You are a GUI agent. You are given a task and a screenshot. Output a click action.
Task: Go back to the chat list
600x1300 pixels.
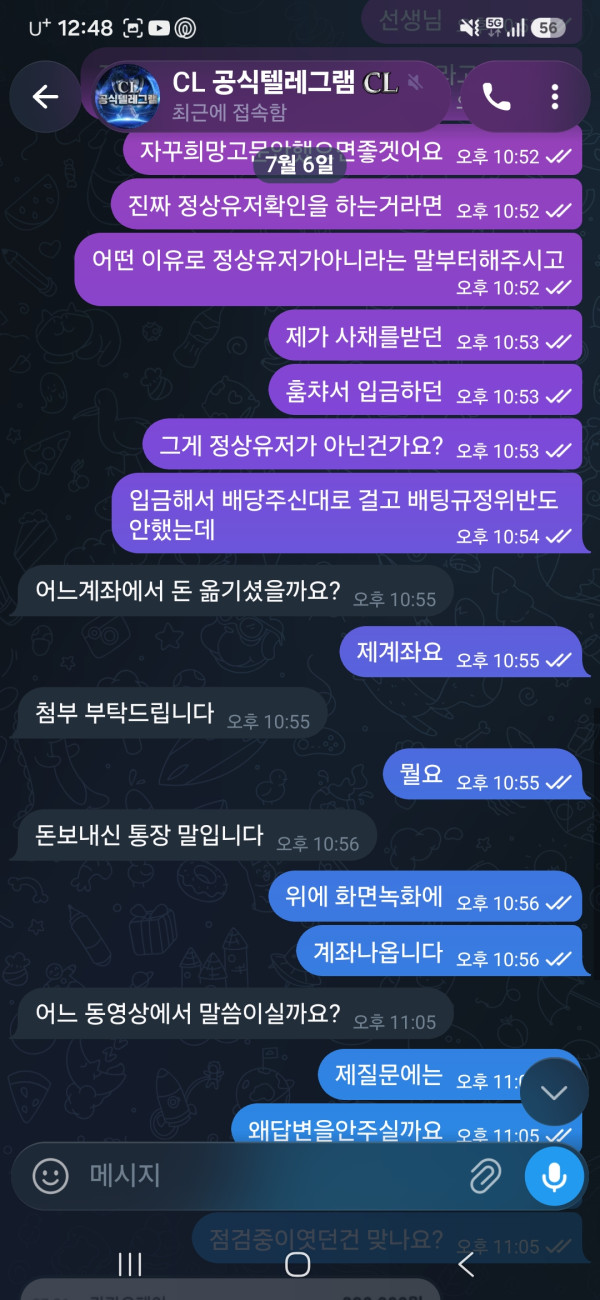[x=45, y=96]
